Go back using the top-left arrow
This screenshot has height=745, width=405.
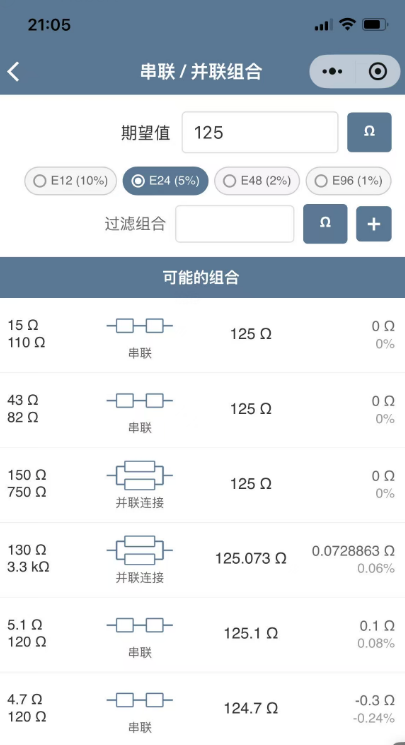click(x=13, y=72)
